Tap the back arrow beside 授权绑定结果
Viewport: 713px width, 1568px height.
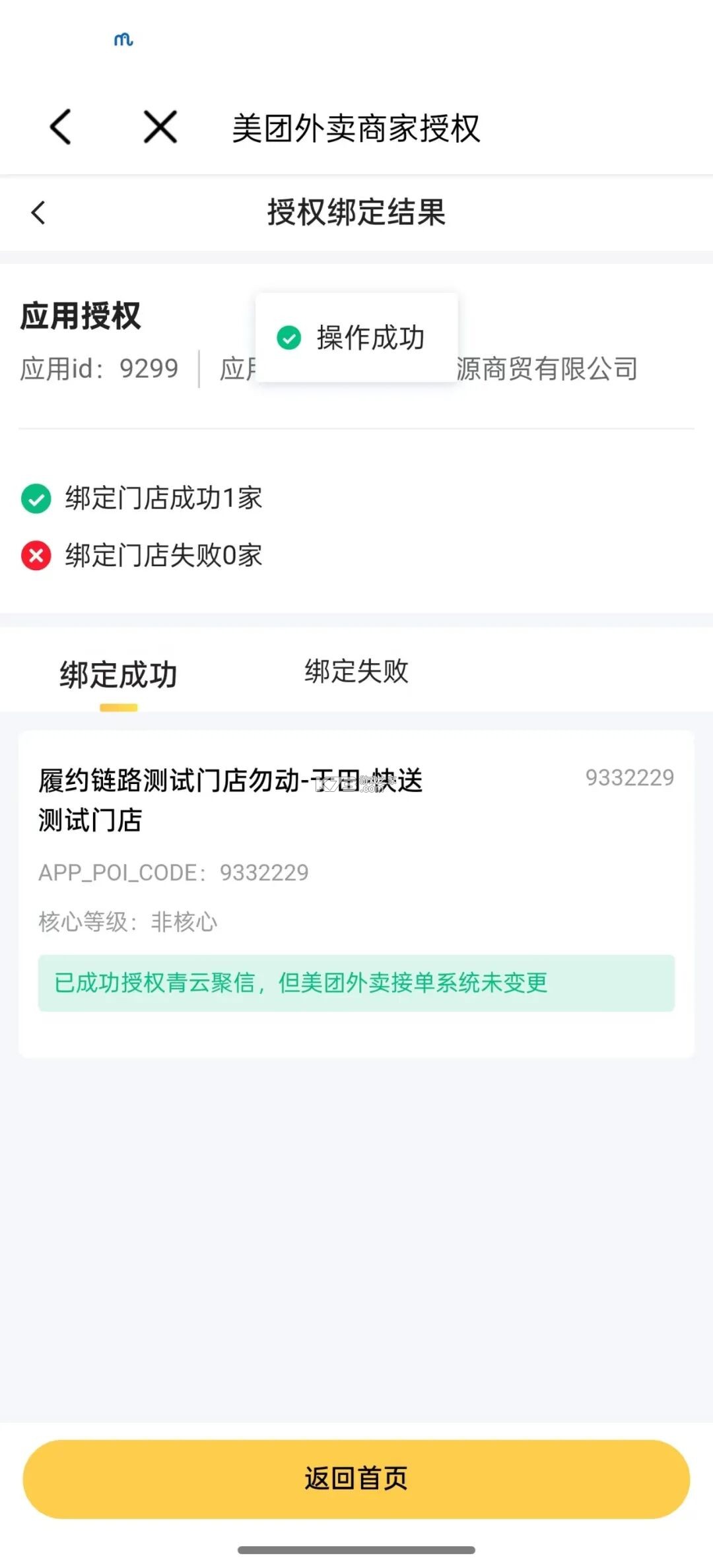click(38, 213)
